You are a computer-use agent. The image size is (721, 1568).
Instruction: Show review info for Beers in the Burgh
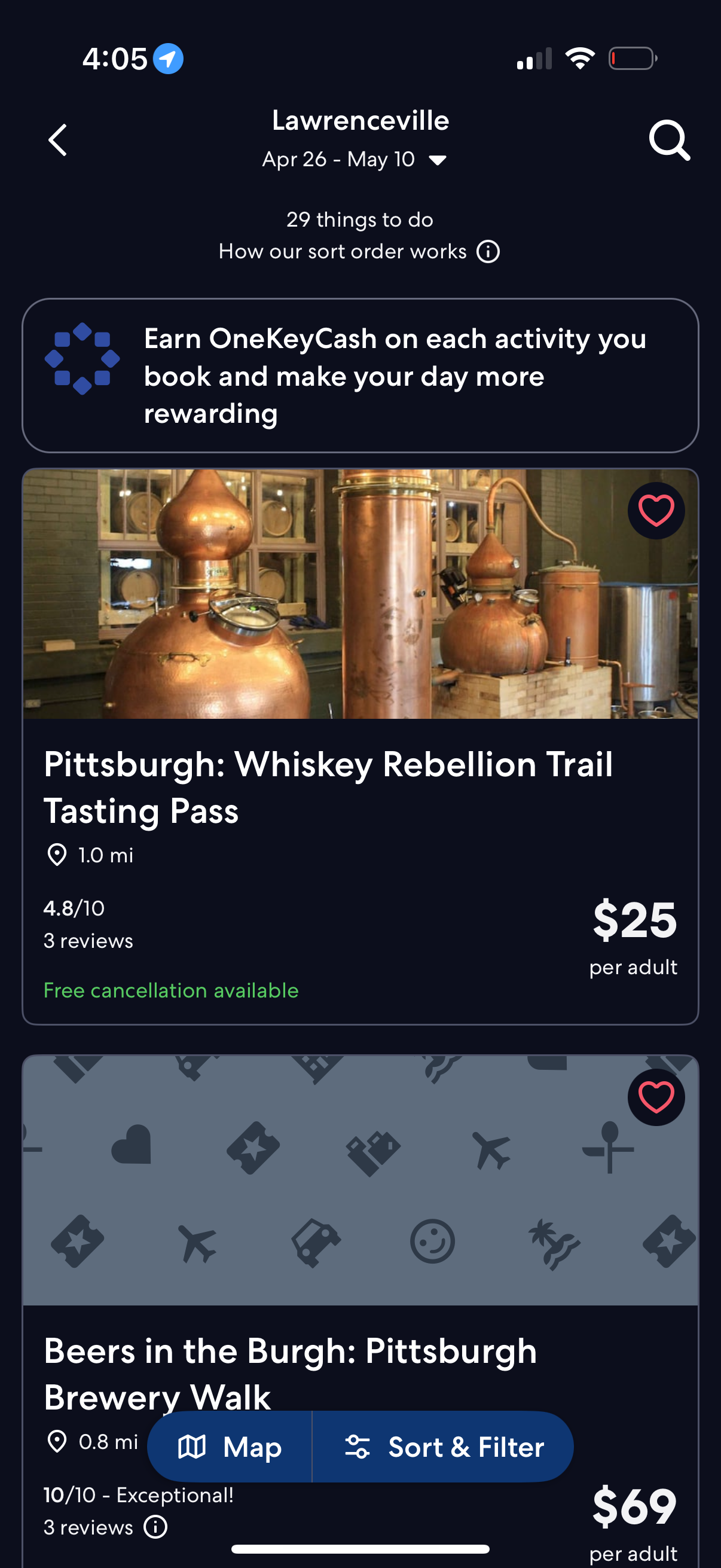(156, 1527)
